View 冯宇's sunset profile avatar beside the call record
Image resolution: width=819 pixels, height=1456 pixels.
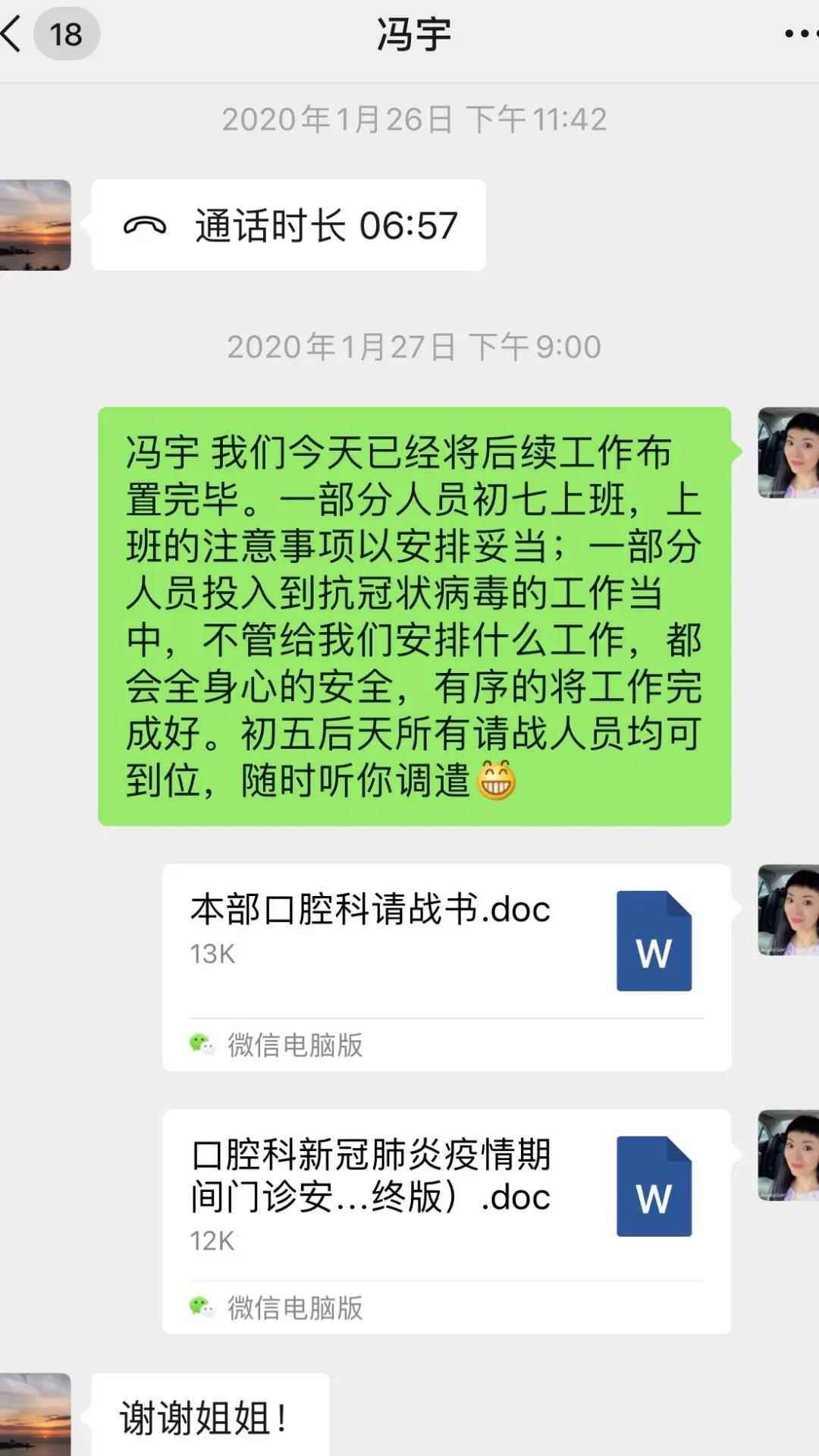tap(35, 225)
